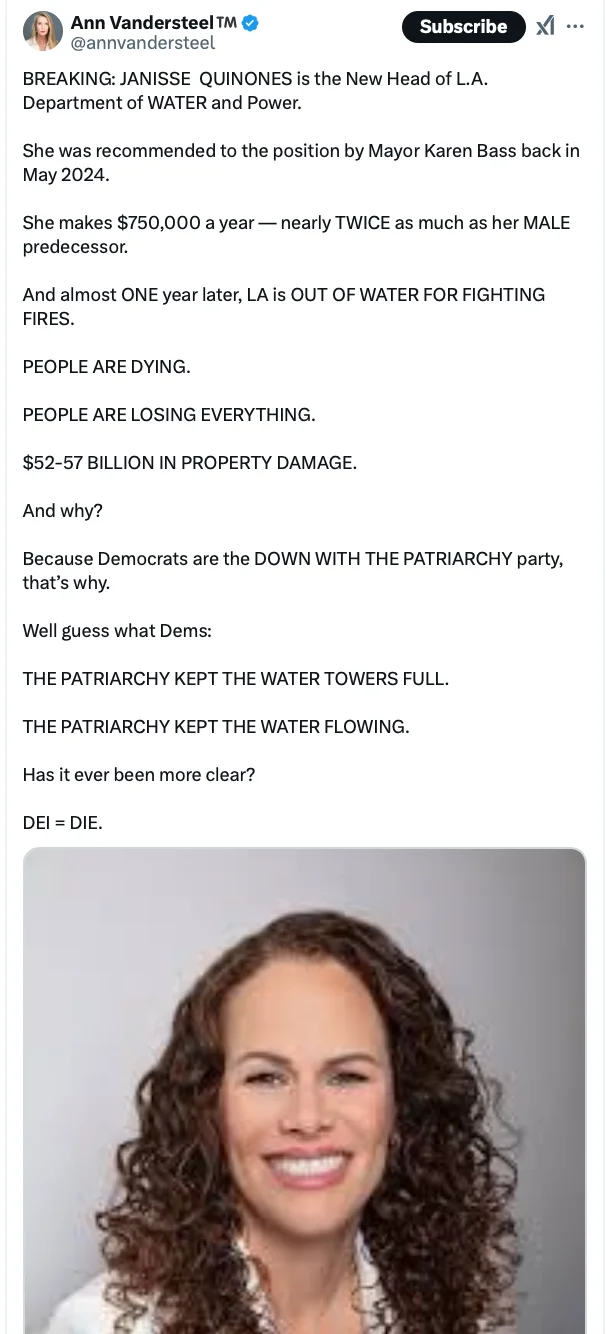Open the attached photo in the post
606x1334 pixels.
pyautogui.click(x=304, y=1090)
